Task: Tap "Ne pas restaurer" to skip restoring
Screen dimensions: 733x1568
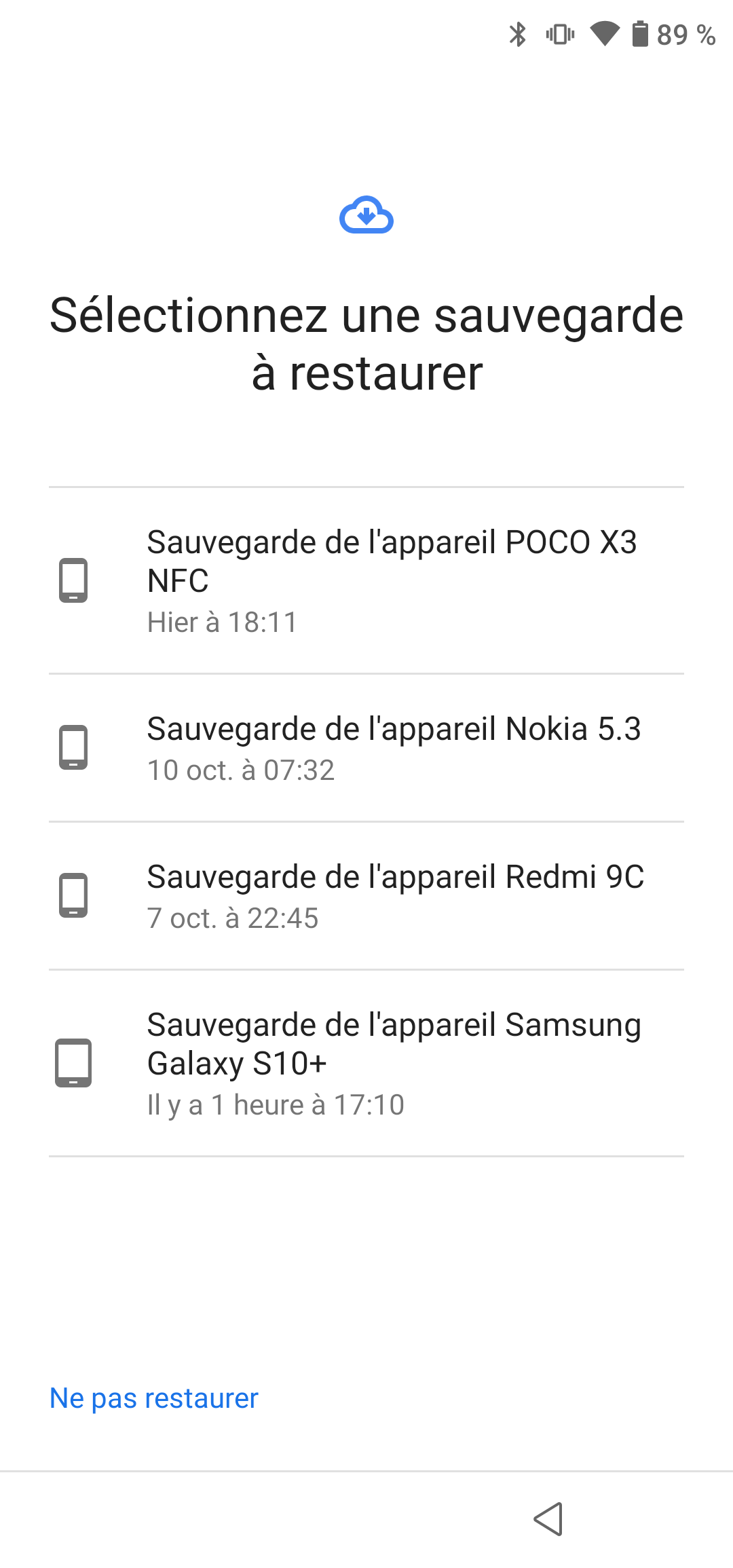Action: (154, 1398)
